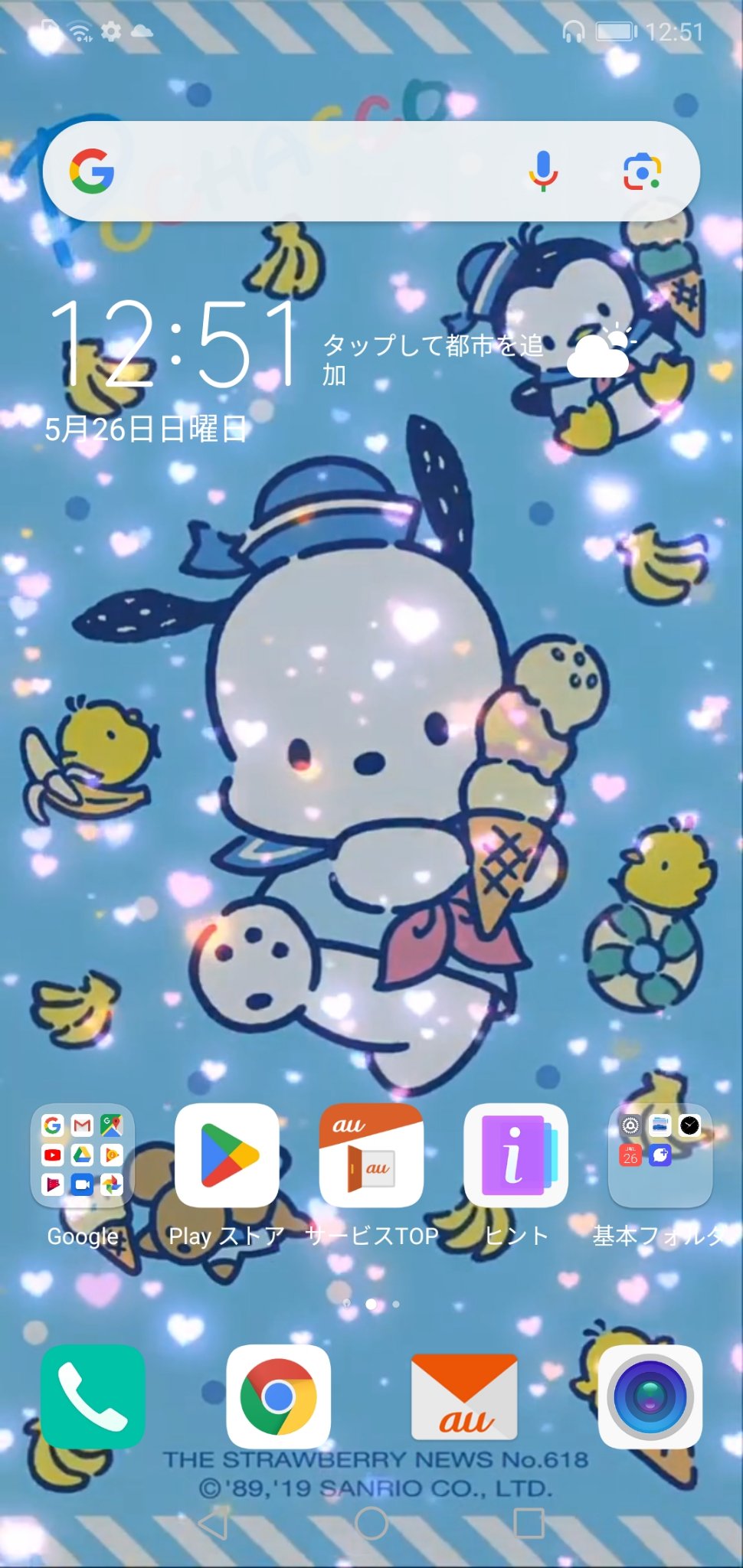Tap the Google search input field
Image resolution: width=743 pixels, height=1568 pixels.
click(322, 171)
